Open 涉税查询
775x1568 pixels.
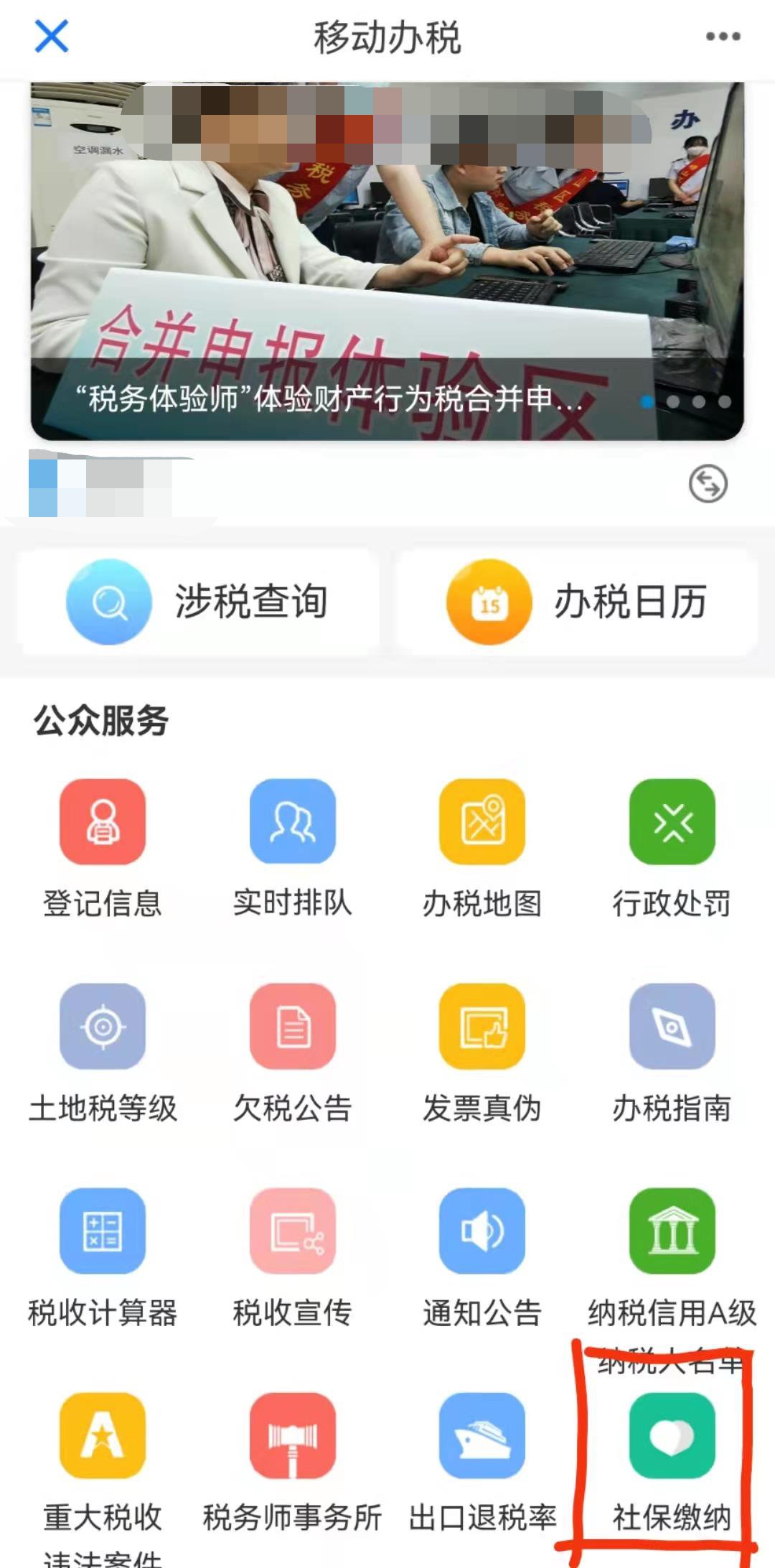(x=199, y=602)
